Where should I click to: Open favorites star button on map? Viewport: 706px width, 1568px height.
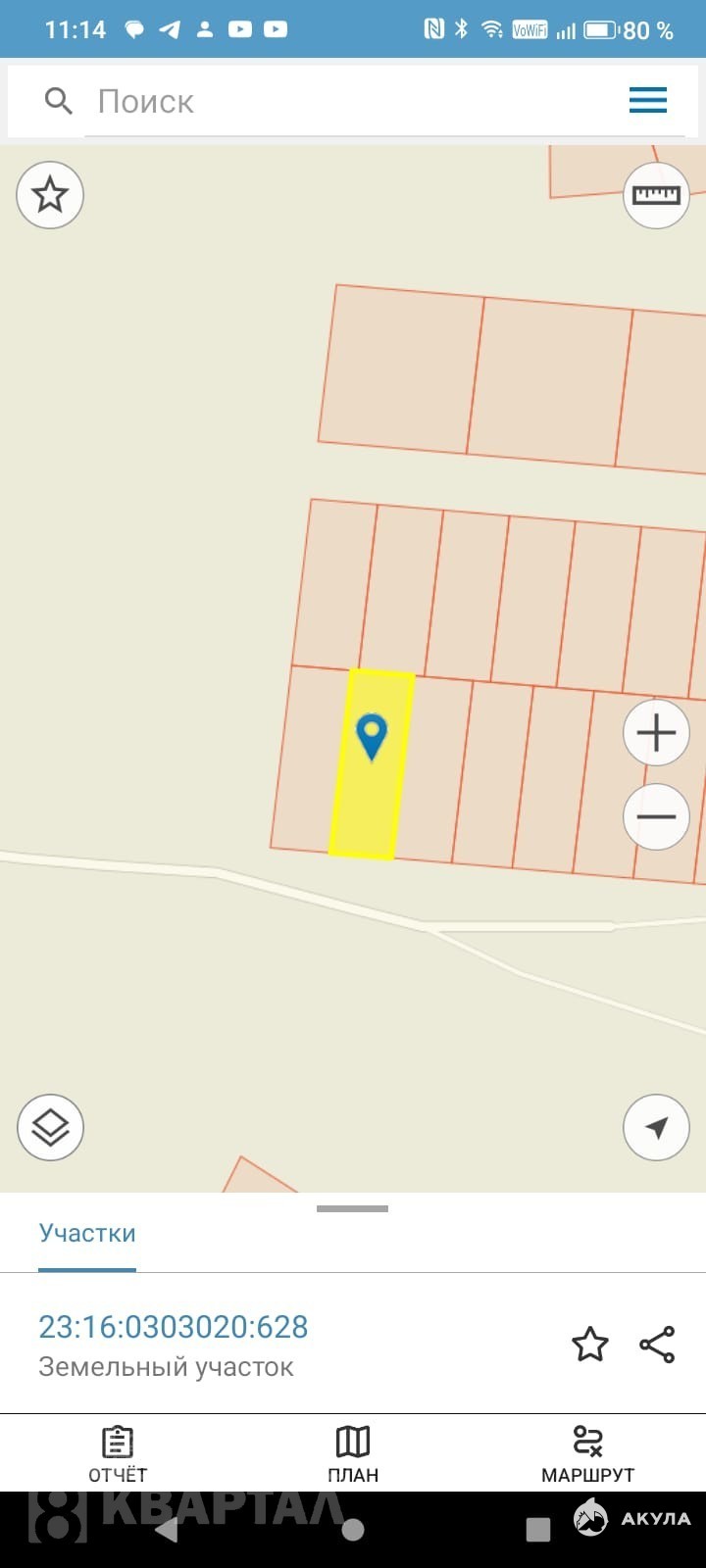click(x=50, y=195)
